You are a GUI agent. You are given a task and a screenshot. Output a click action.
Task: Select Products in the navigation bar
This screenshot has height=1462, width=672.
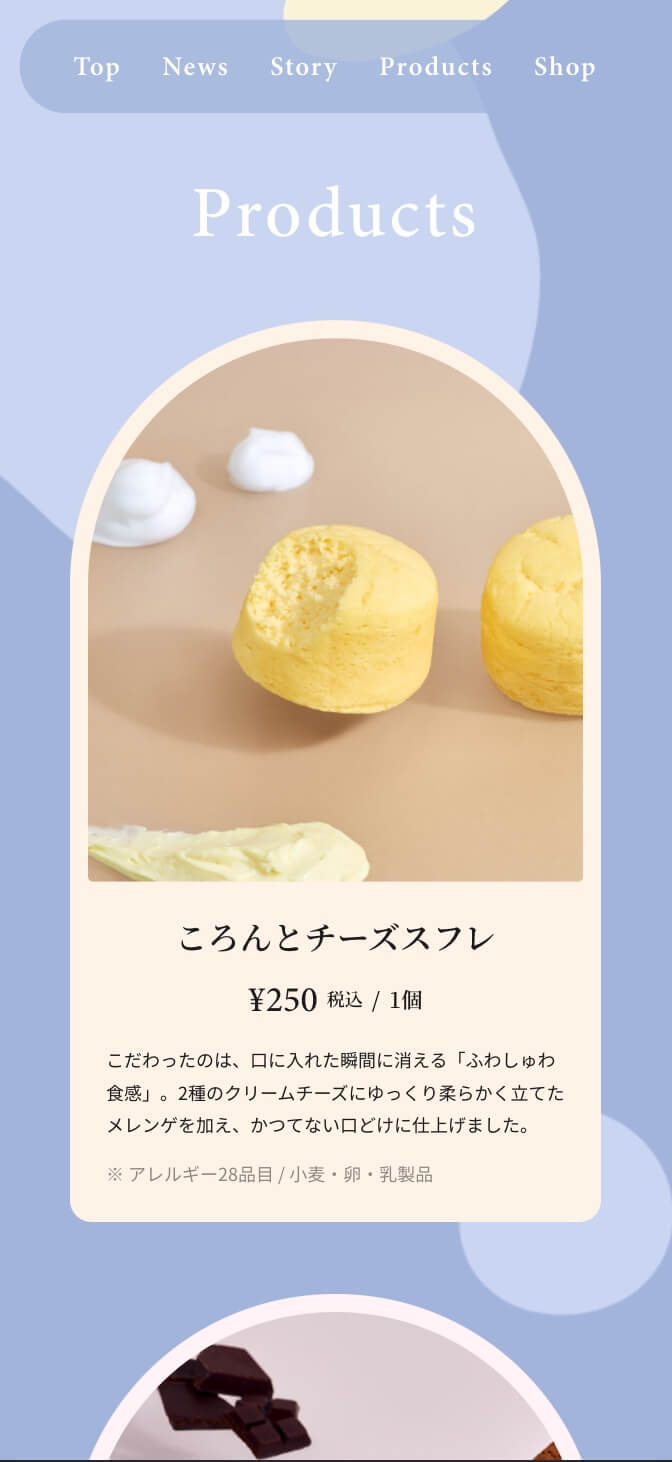pos(435,67)
